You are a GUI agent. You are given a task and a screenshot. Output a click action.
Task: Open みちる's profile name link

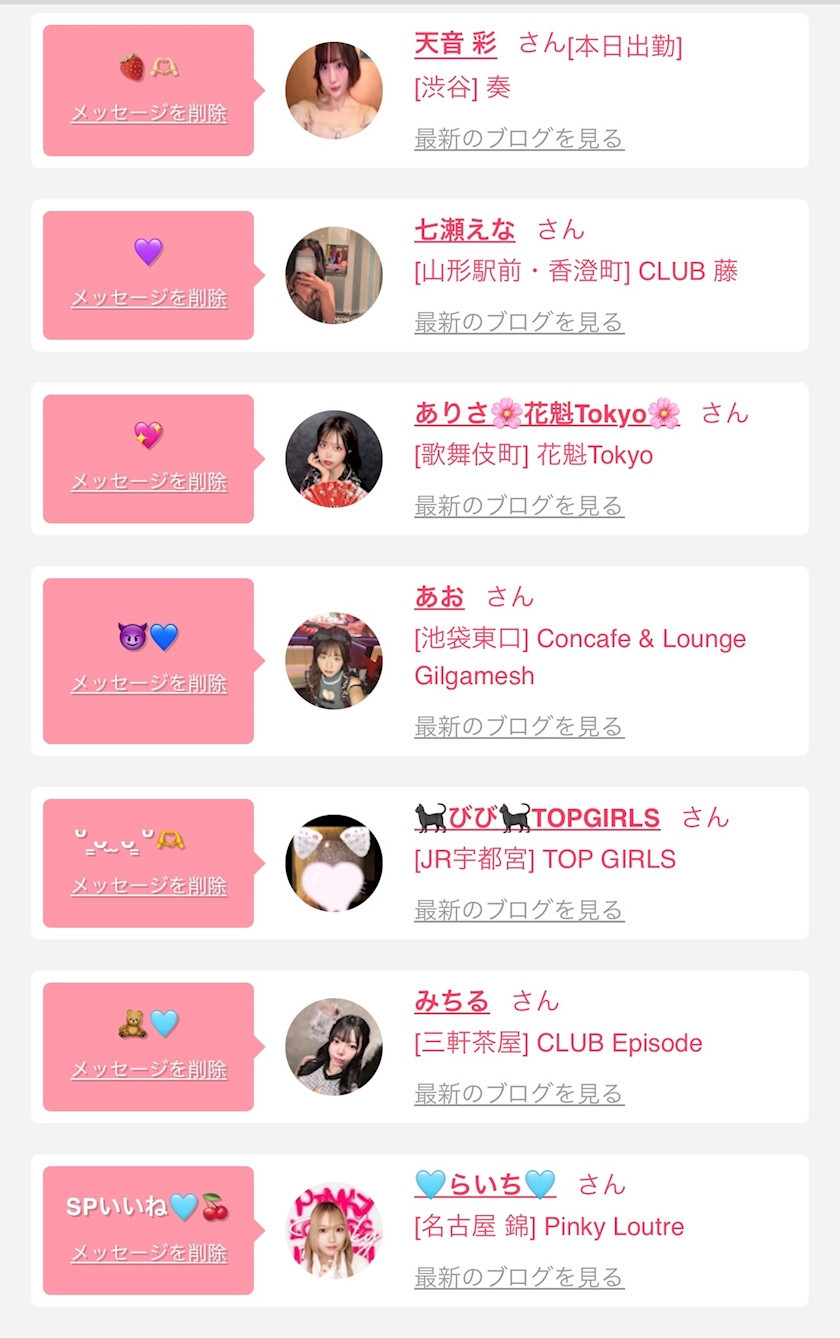point(452,1001)
